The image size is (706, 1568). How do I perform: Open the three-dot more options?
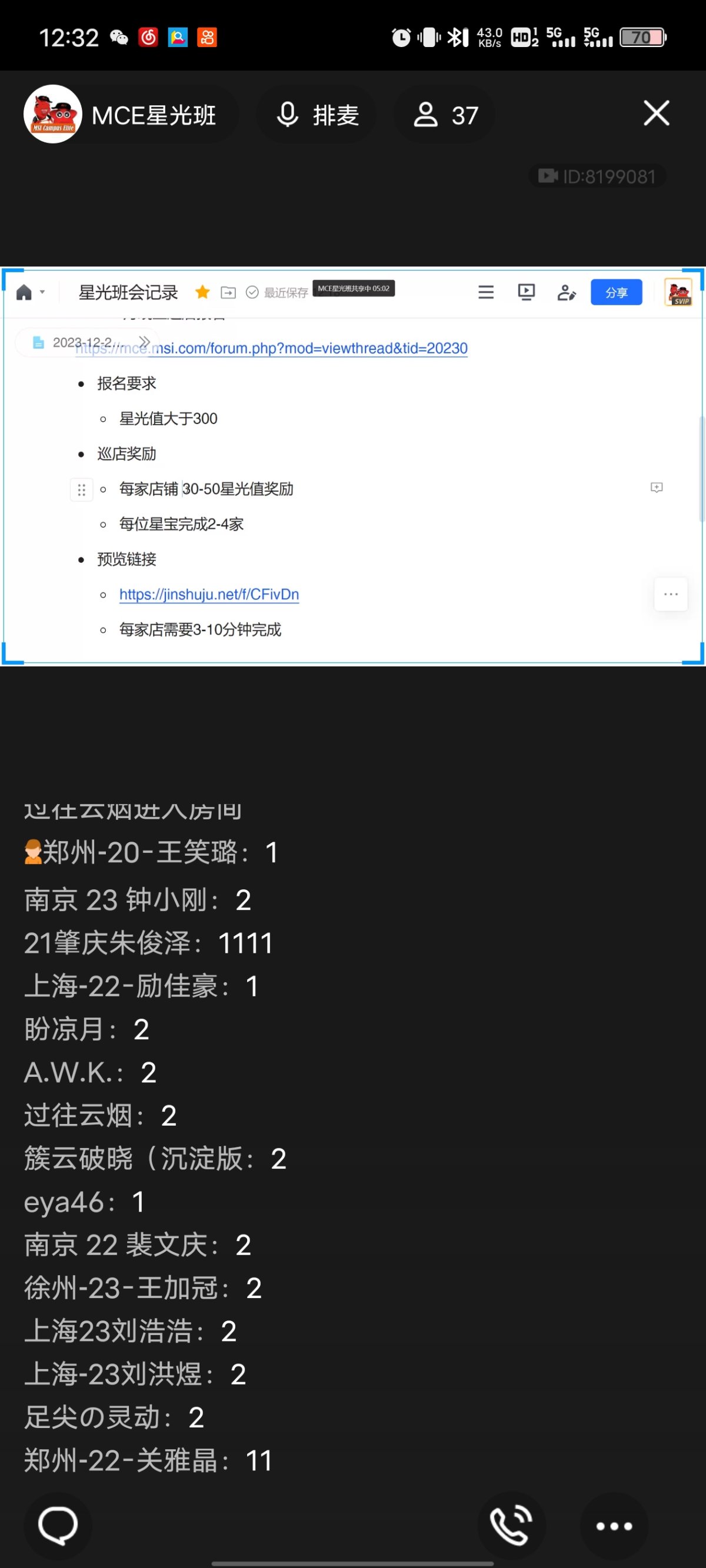614,1526
